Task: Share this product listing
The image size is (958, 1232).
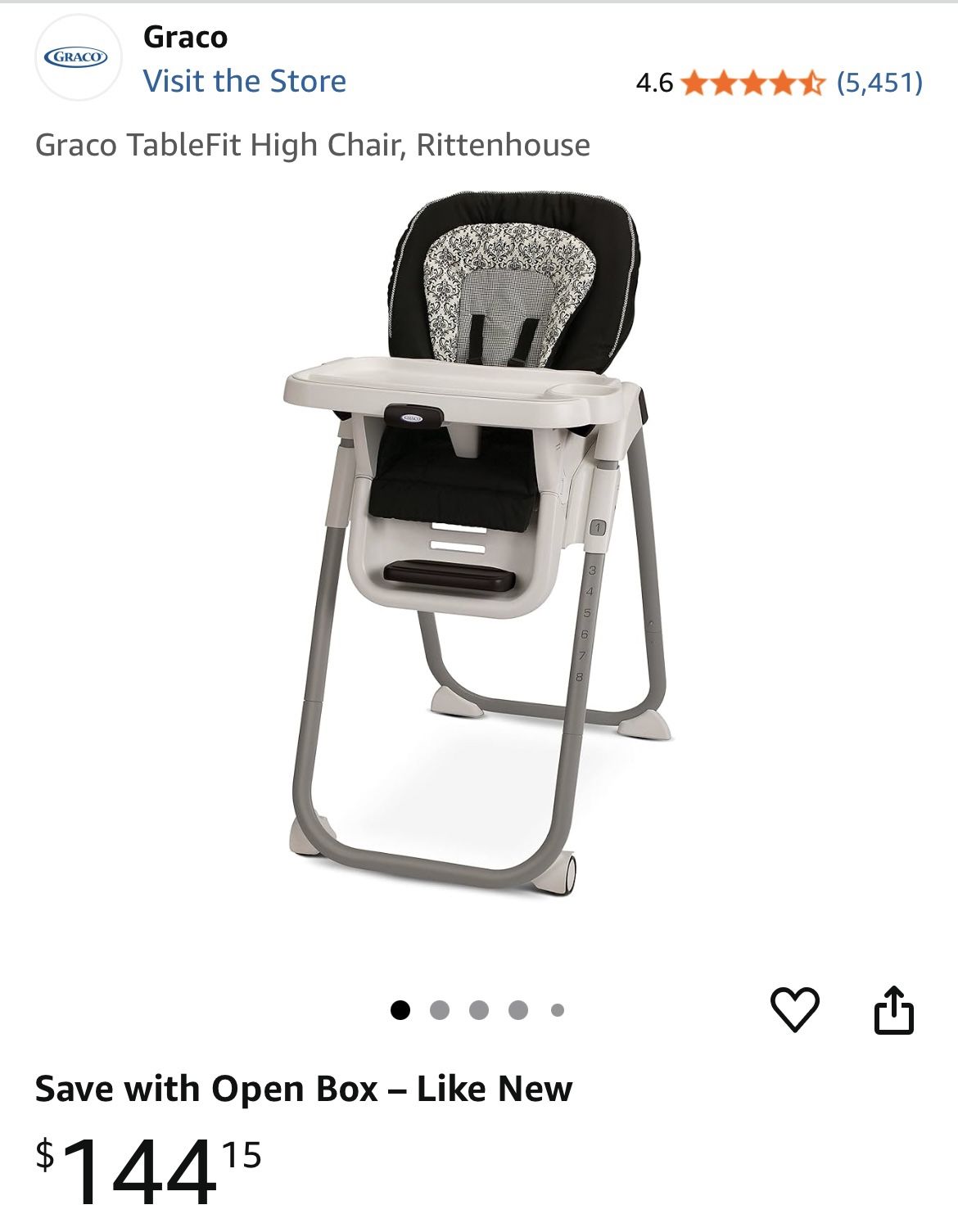Action: point(893,1009)
